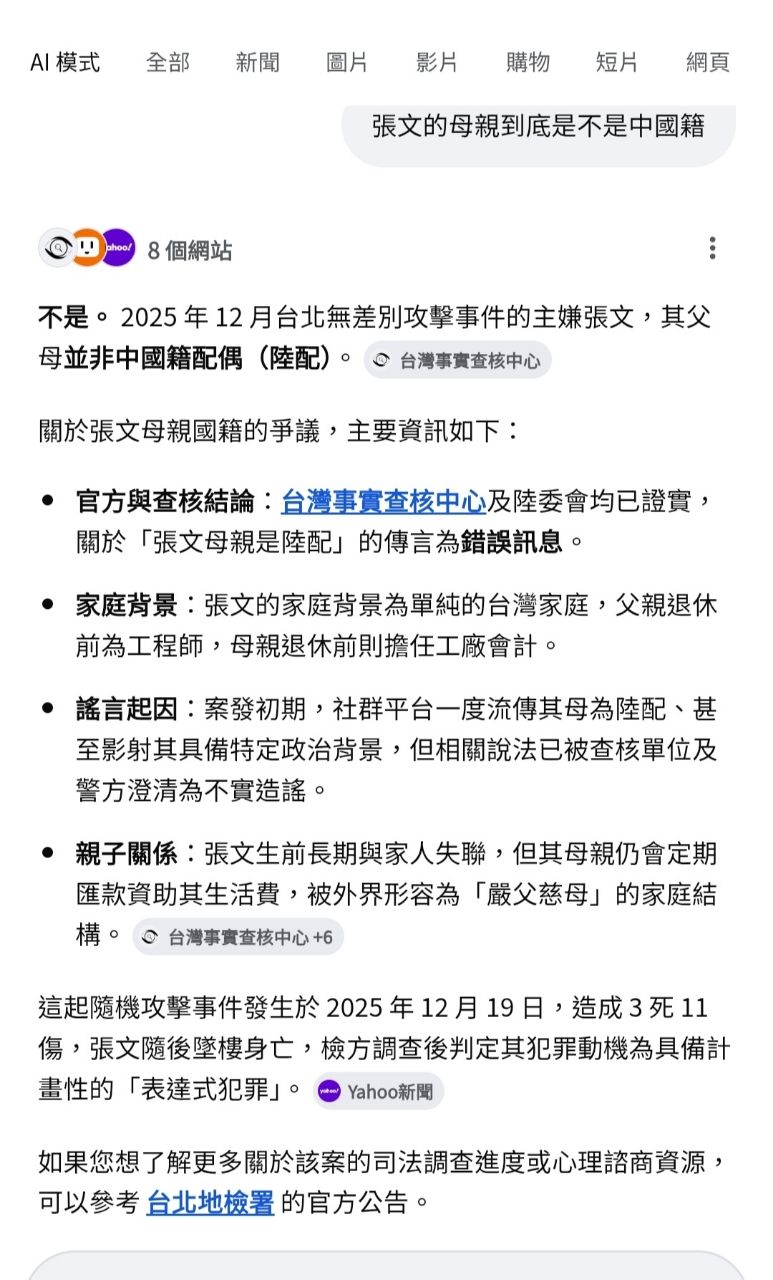This screenshot has width=773, height=1280.
Task: Tap the 台灣事實查核中心 source chip after first paragraph
Action: click(x=457, y=361)
